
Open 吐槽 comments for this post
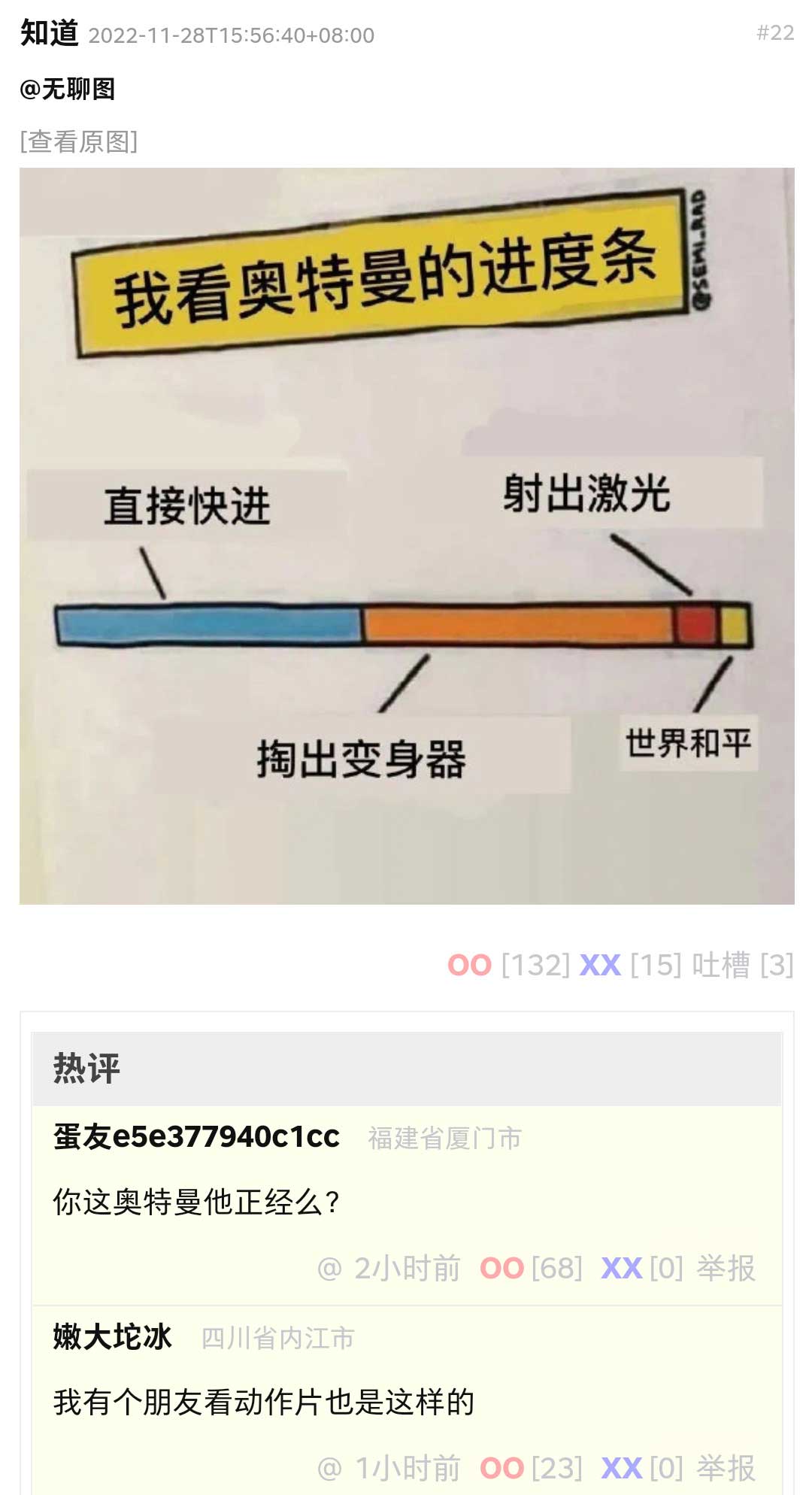(x=720, y=965)
